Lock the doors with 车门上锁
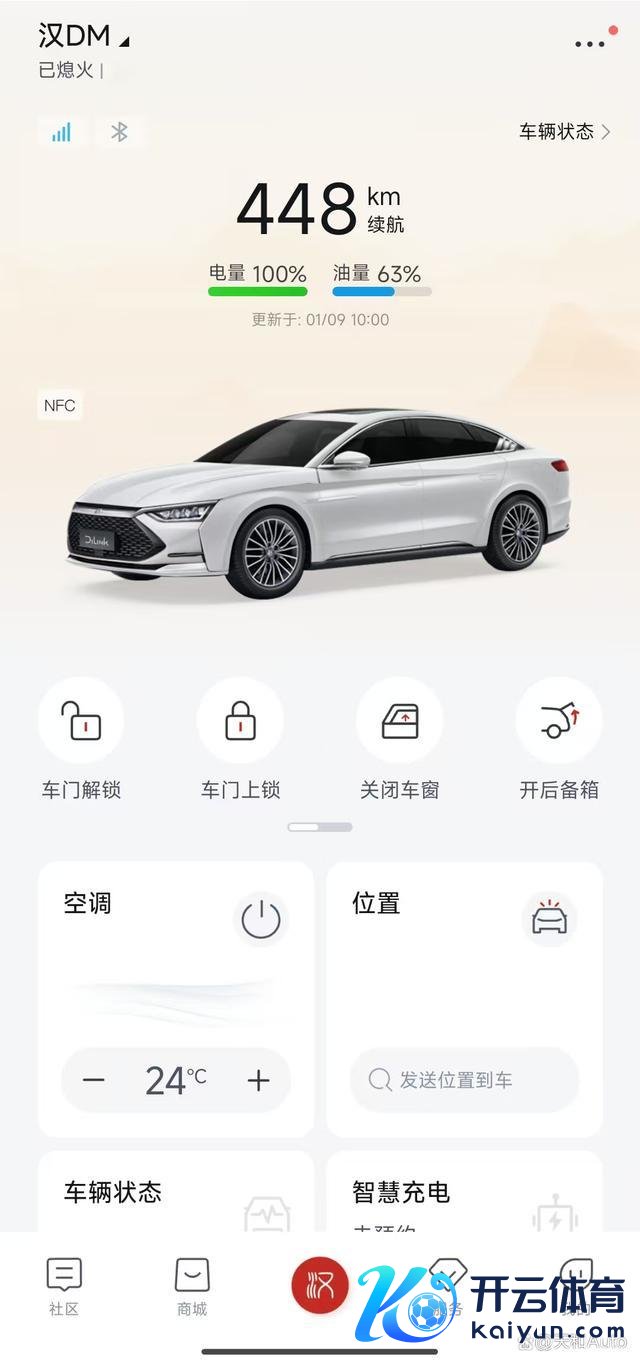Image resolution: width=640 pixels, height=1364 pixels. [240, 721]
